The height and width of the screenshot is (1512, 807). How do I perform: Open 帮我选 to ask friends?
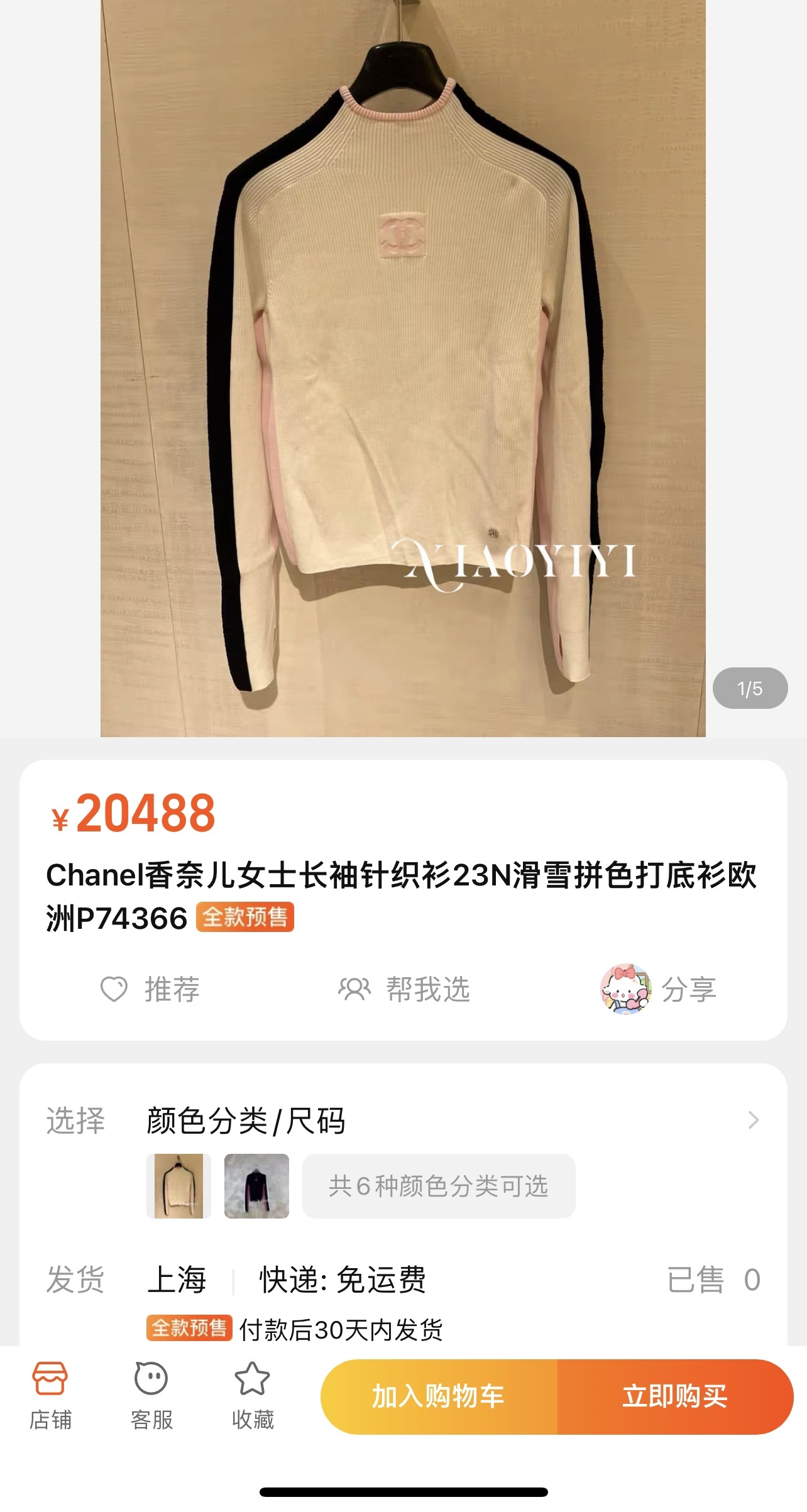(404, 989)
